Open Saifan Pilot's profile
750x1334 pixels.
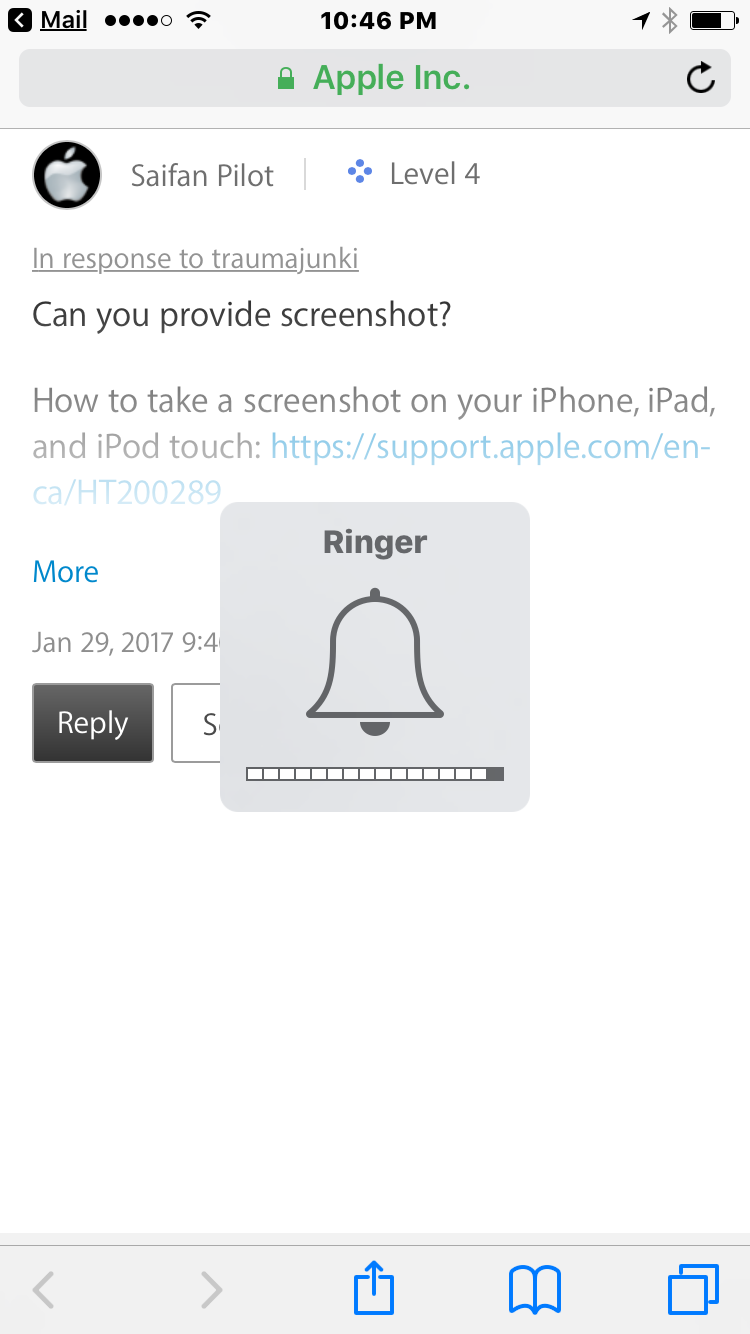coord(202,175)
